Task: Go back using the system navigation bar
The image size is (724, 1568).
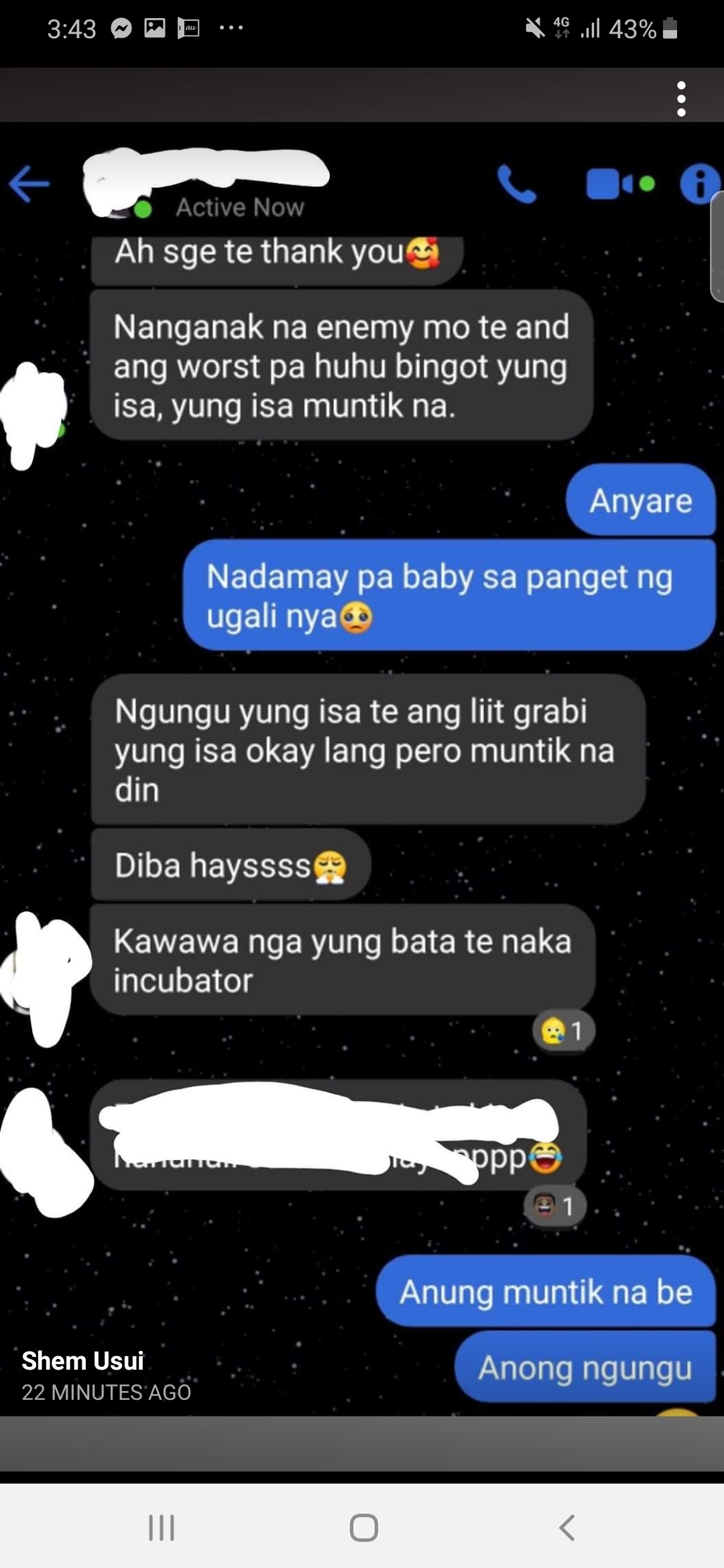Action: 566,1528
